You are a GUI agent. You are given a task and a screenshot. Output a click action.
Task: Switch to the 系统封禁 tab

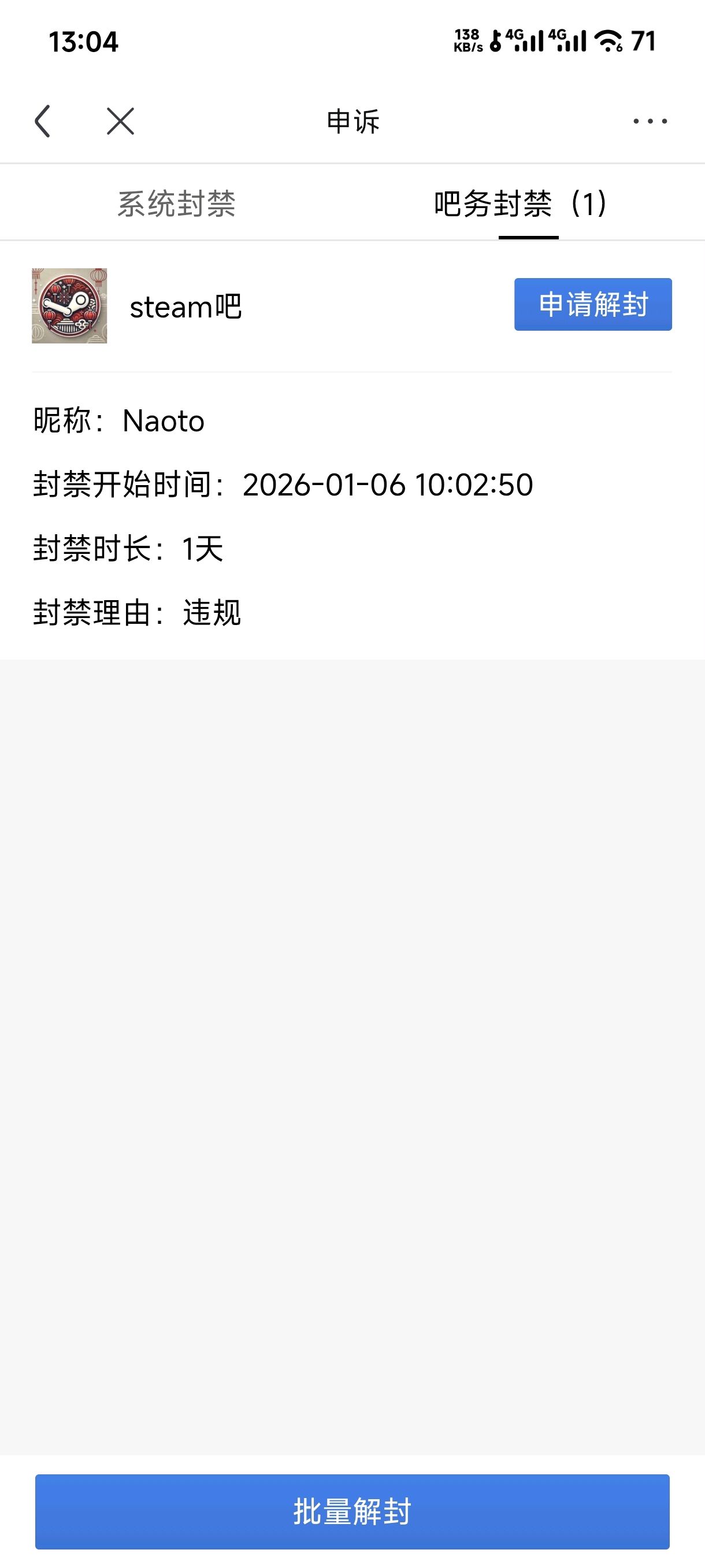click(176, 204)
